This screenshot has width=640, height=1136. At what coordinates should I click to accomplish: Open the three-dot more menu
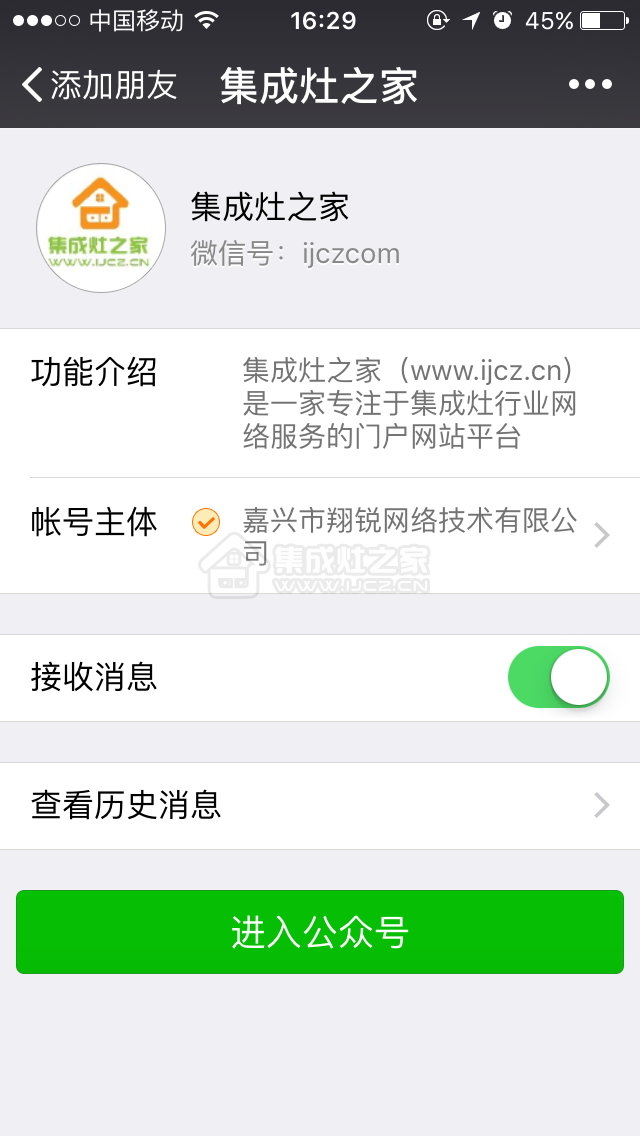point(590,85)
